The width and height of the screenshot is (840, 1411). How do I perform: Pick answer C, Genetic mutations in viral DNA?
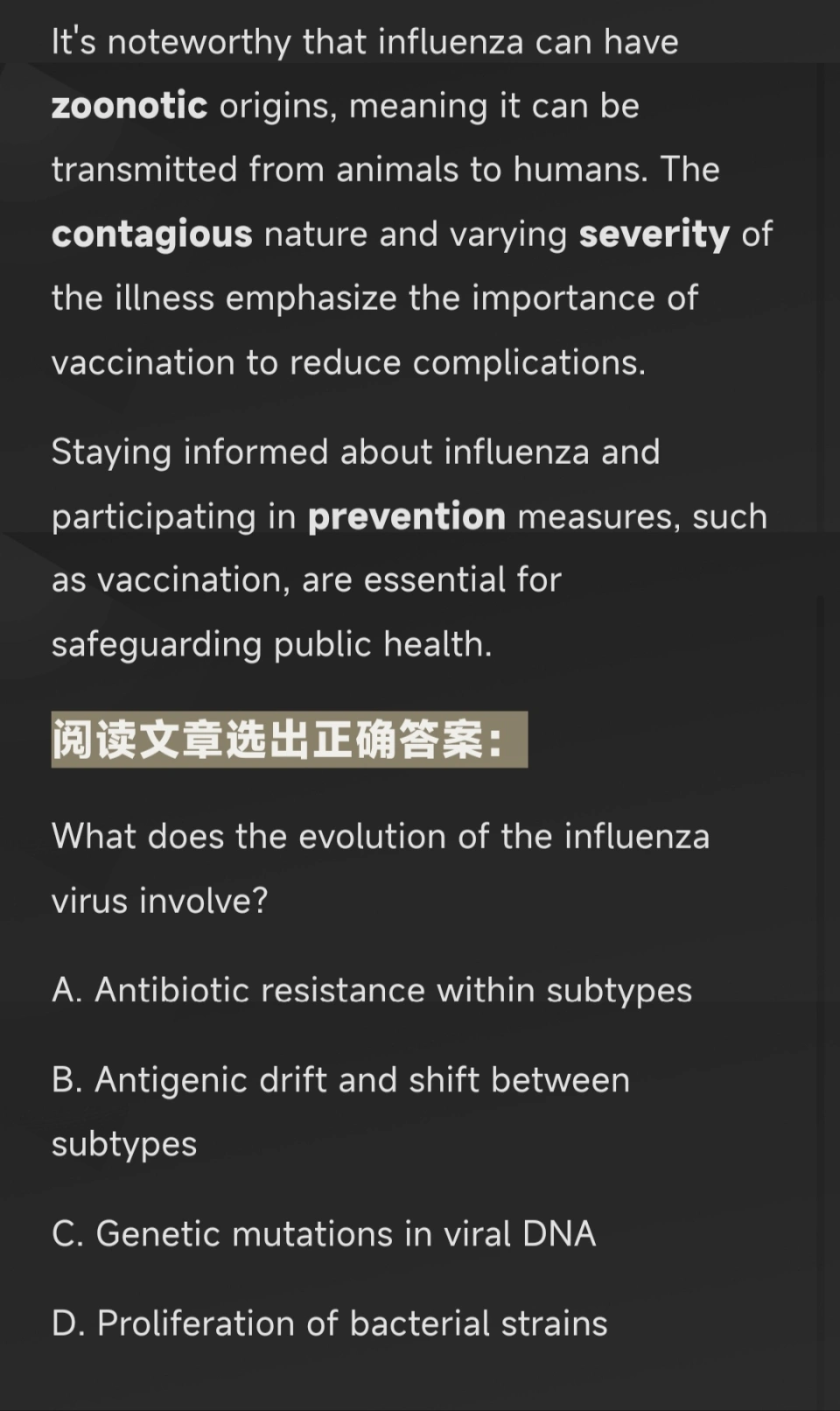pos(324,1233)
